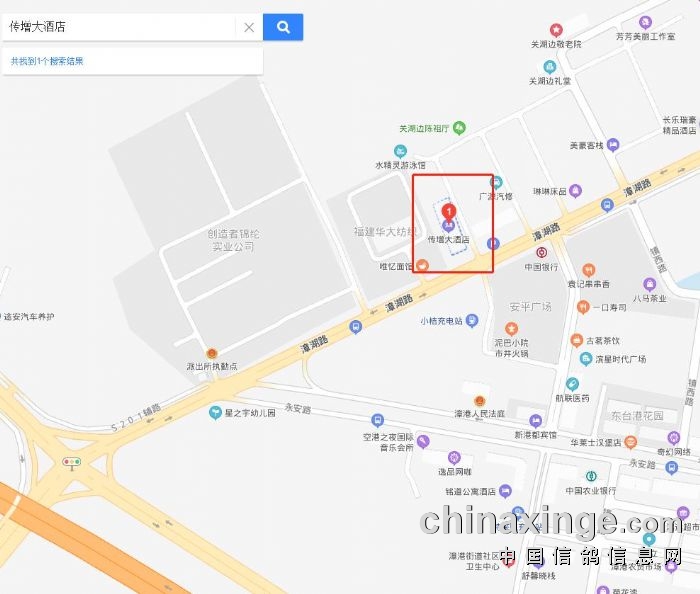Select the red marker 1 for 传瑞大酒店
Viewport: 700px width, 594px height.
[449, 212]
